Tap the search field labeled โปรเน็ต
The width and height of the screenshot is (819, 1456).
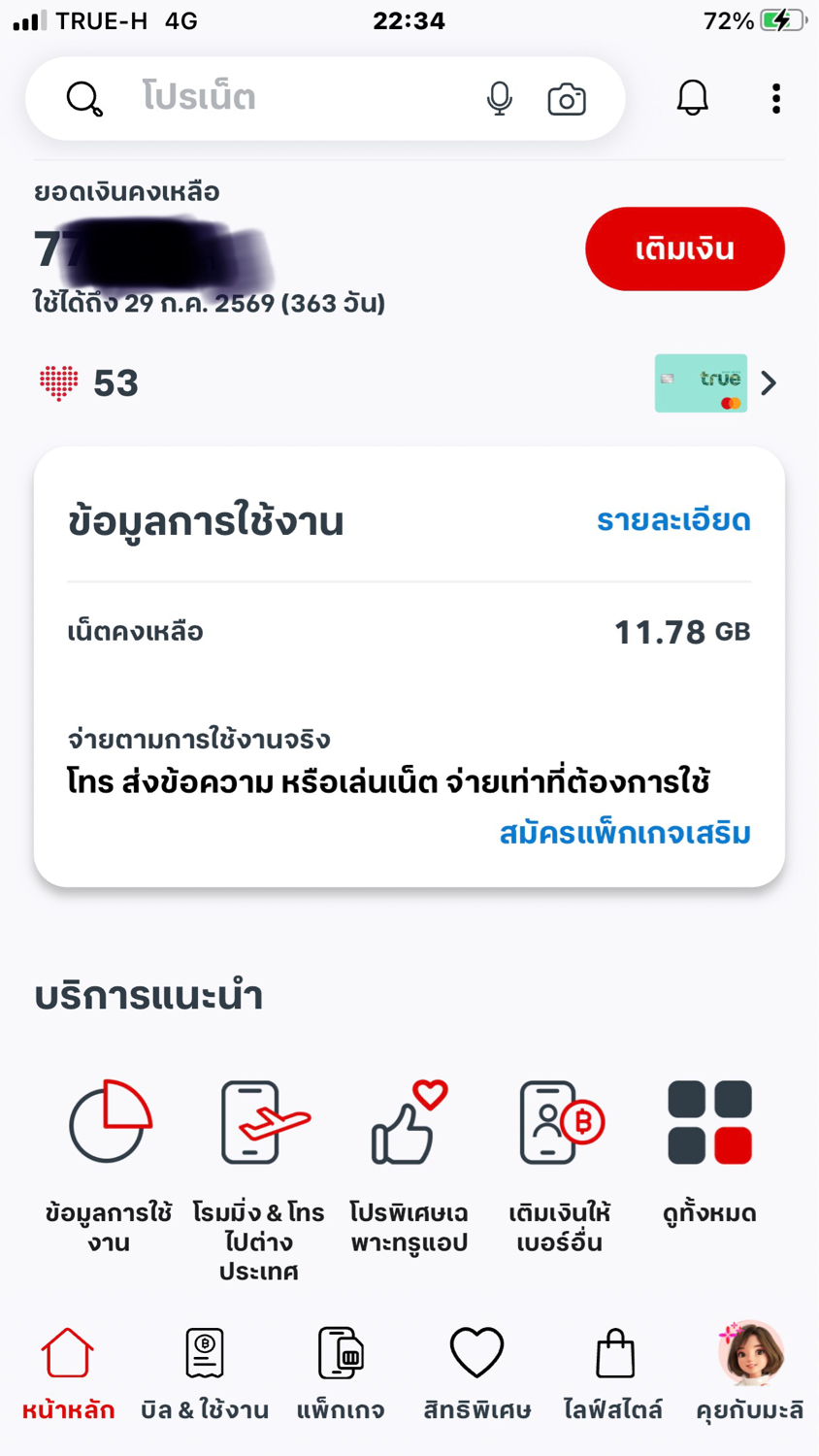click(x=291, y=98)
